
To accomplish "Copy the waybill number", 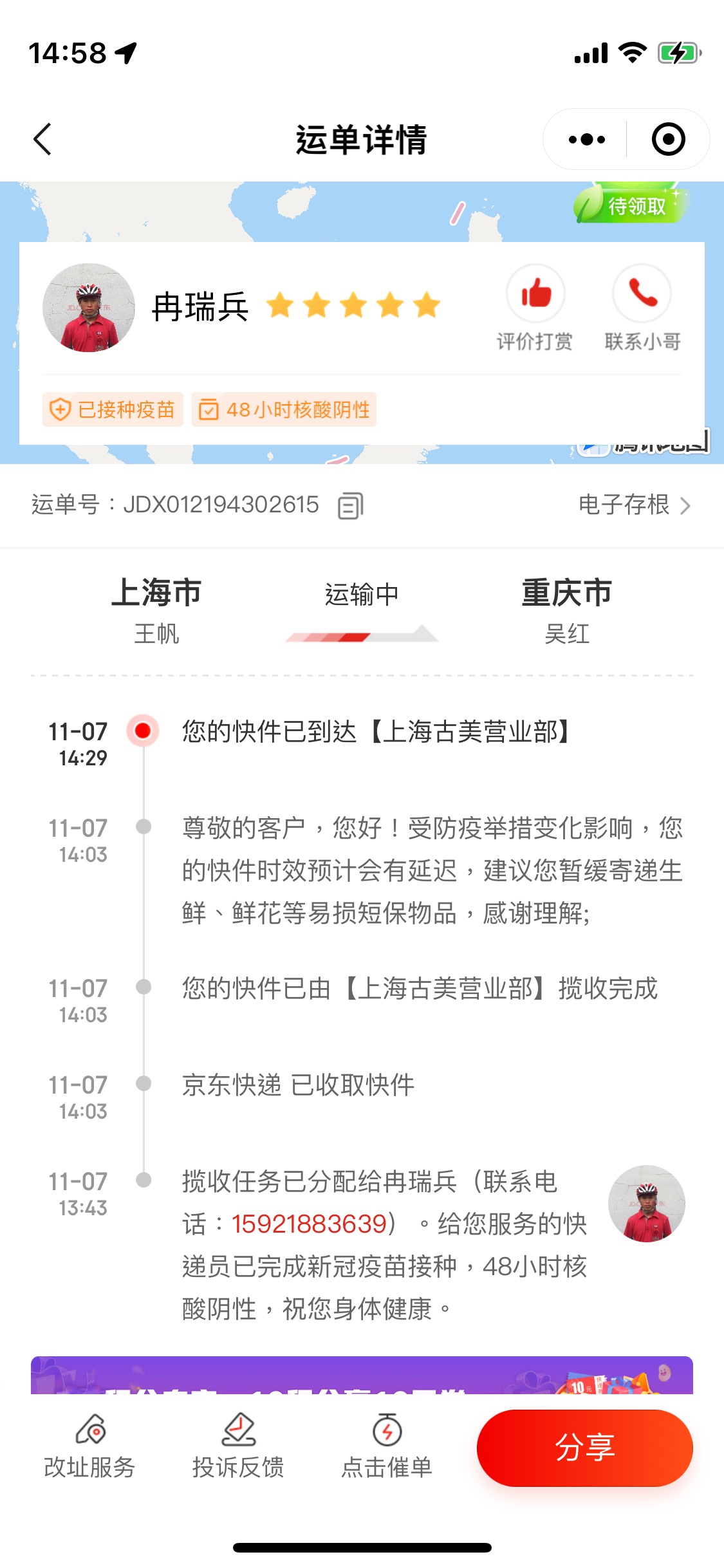I will (351, 505).
